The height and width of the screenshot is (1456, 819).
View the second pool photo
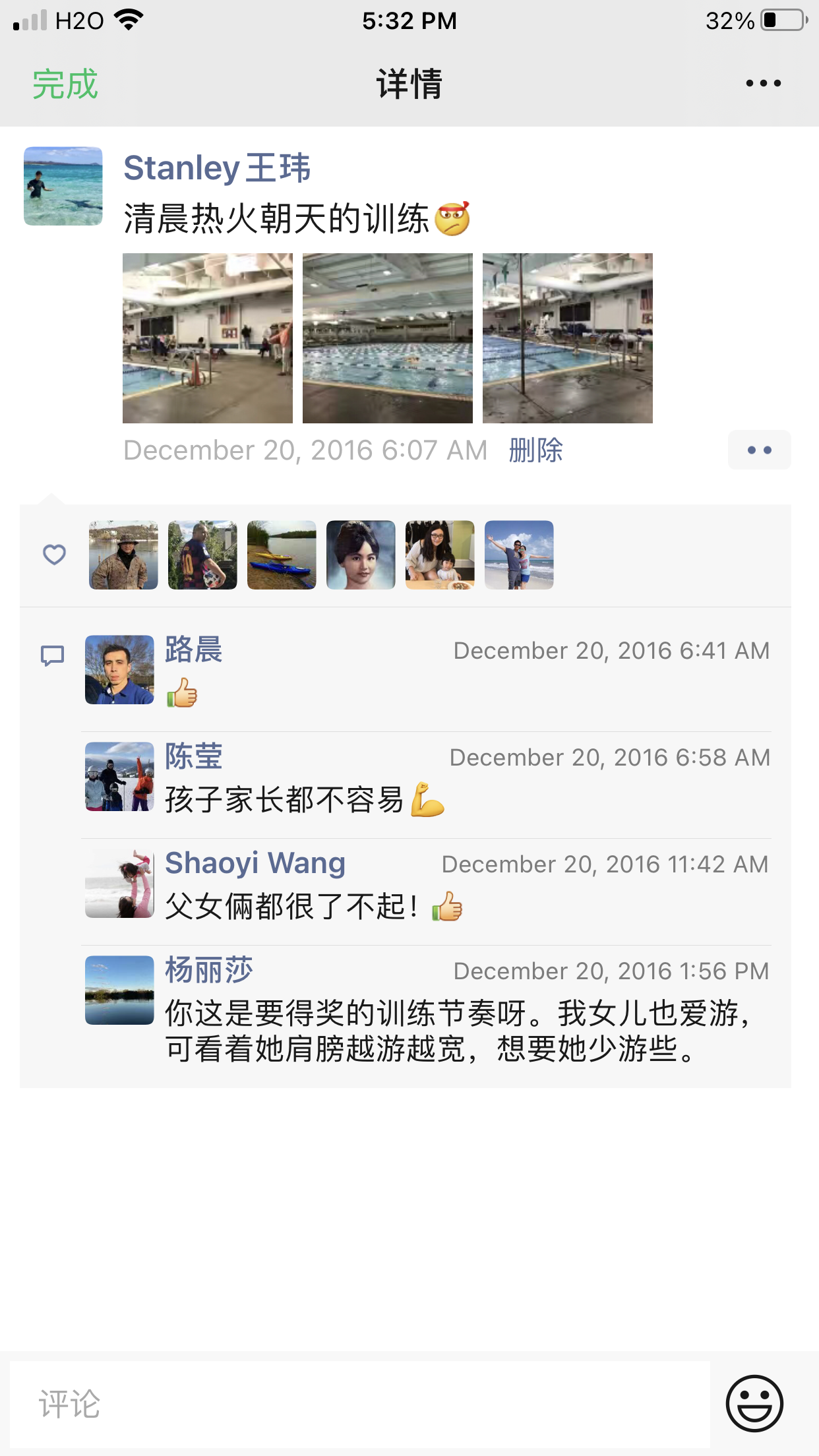[x=388, y=338]
